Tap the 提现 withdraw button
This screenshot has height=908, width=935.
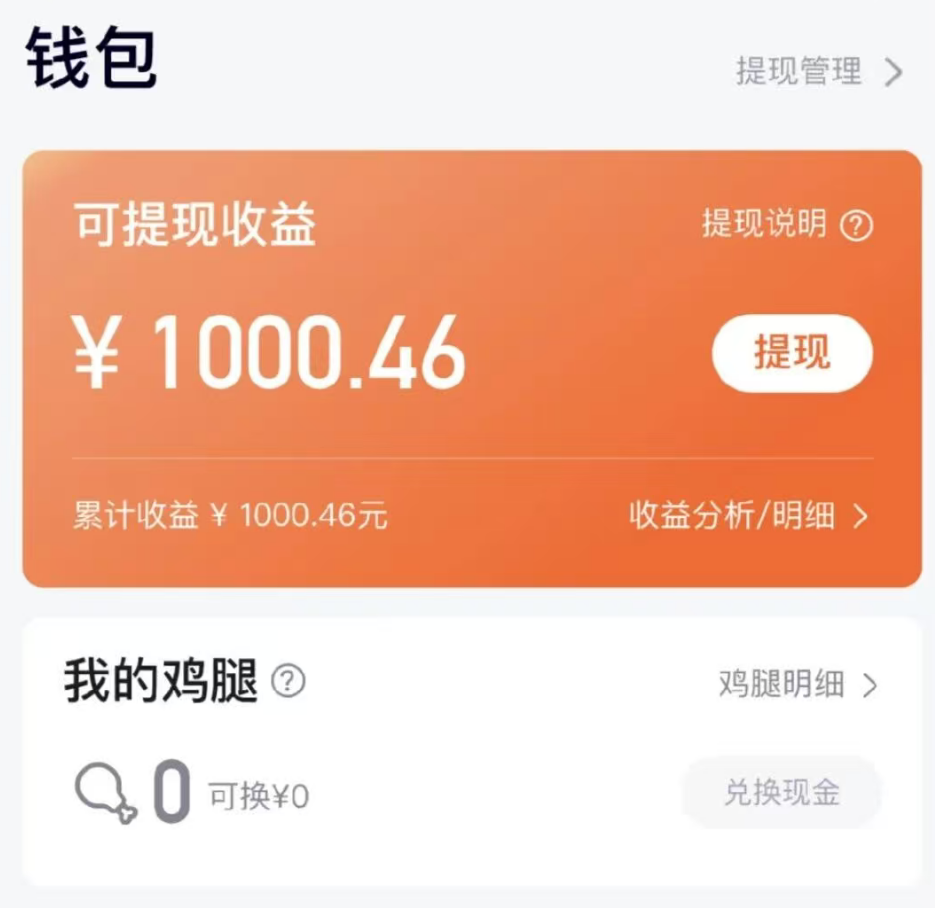tap(792, 353)
